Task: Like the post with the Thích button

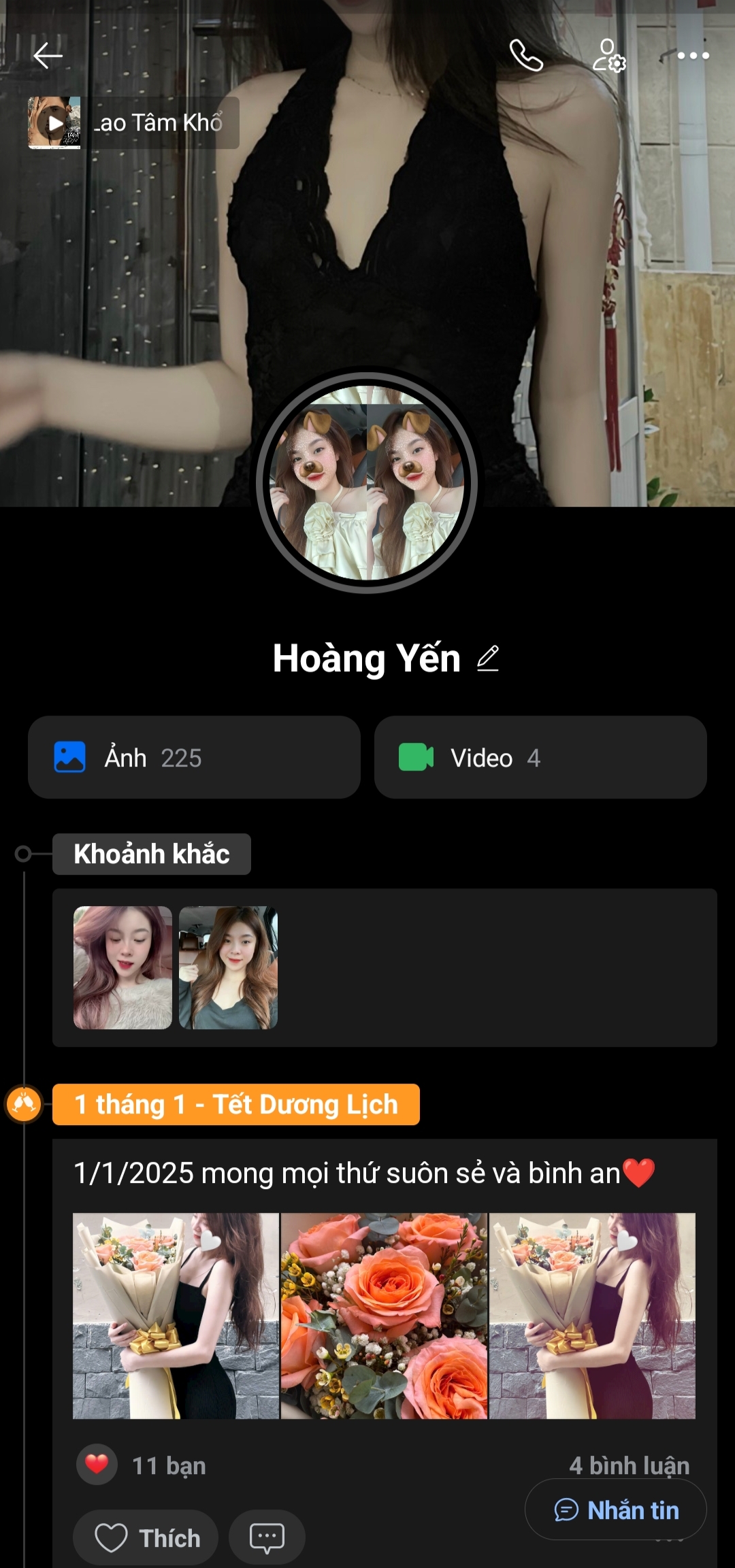Action: pyautogui.click(x=146, y=1537)
